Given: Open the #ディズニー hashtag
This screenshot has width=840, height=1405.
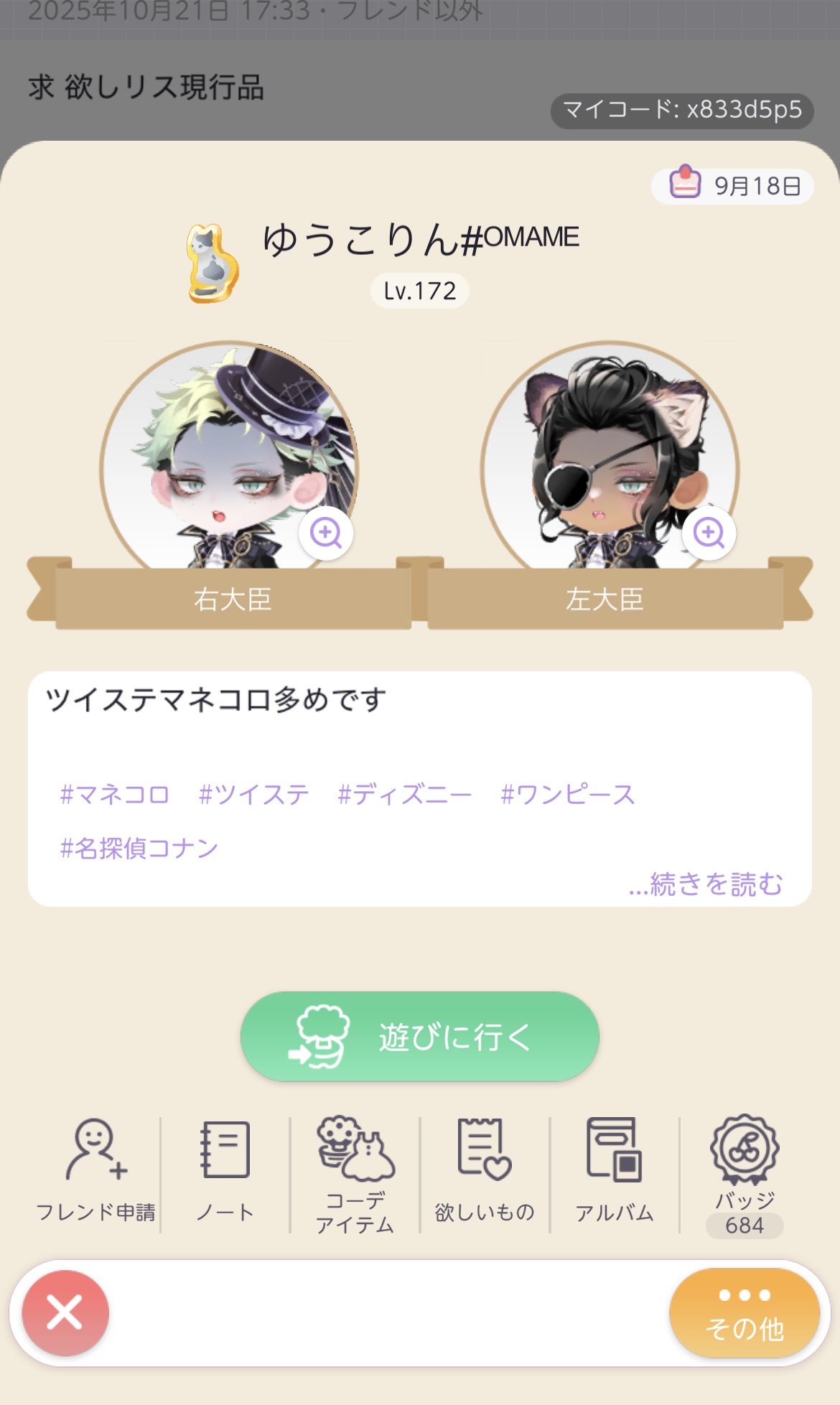Looking at the screenshot, I should point(404,795).
